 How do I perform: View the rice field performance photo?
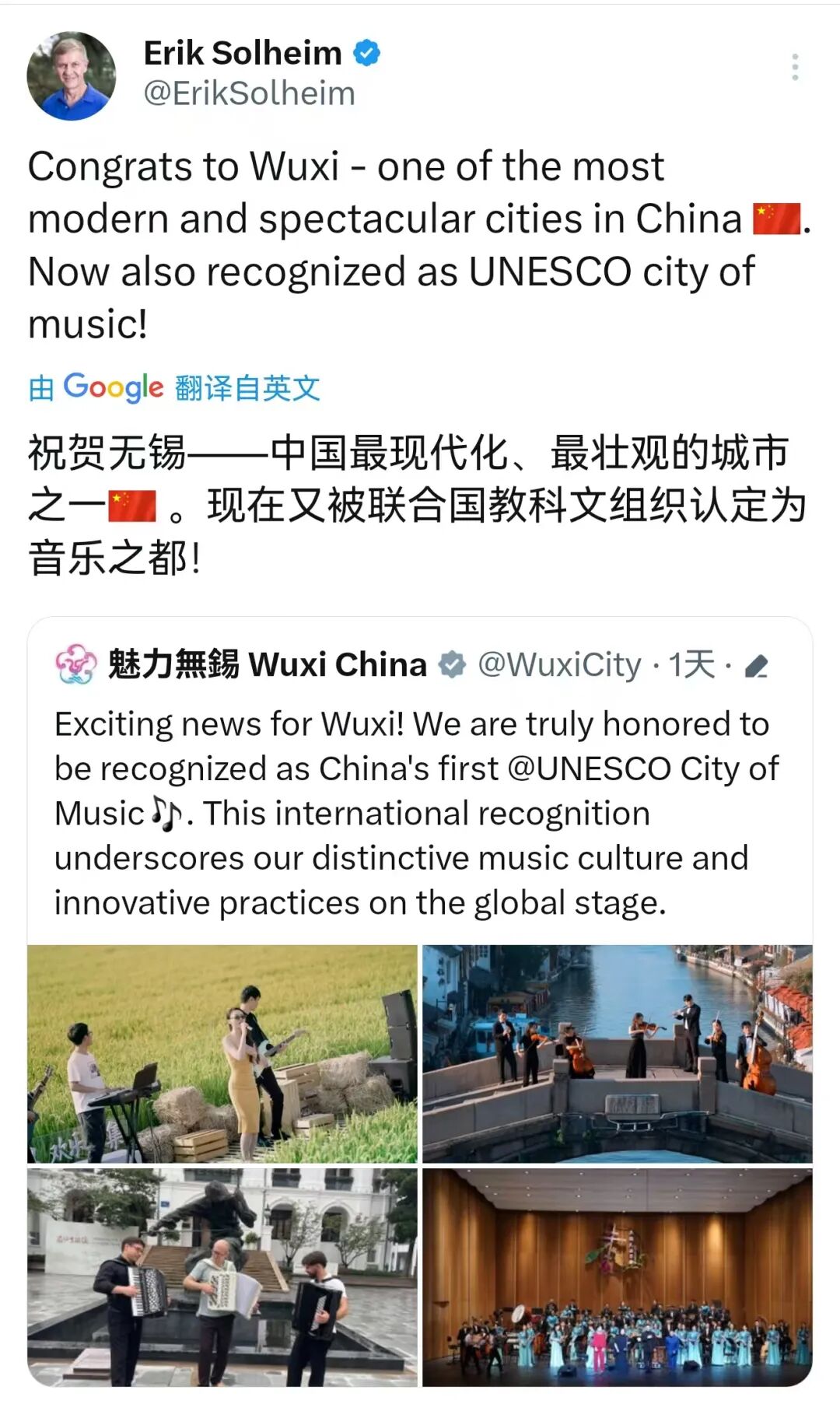(x=222, y=1053)
